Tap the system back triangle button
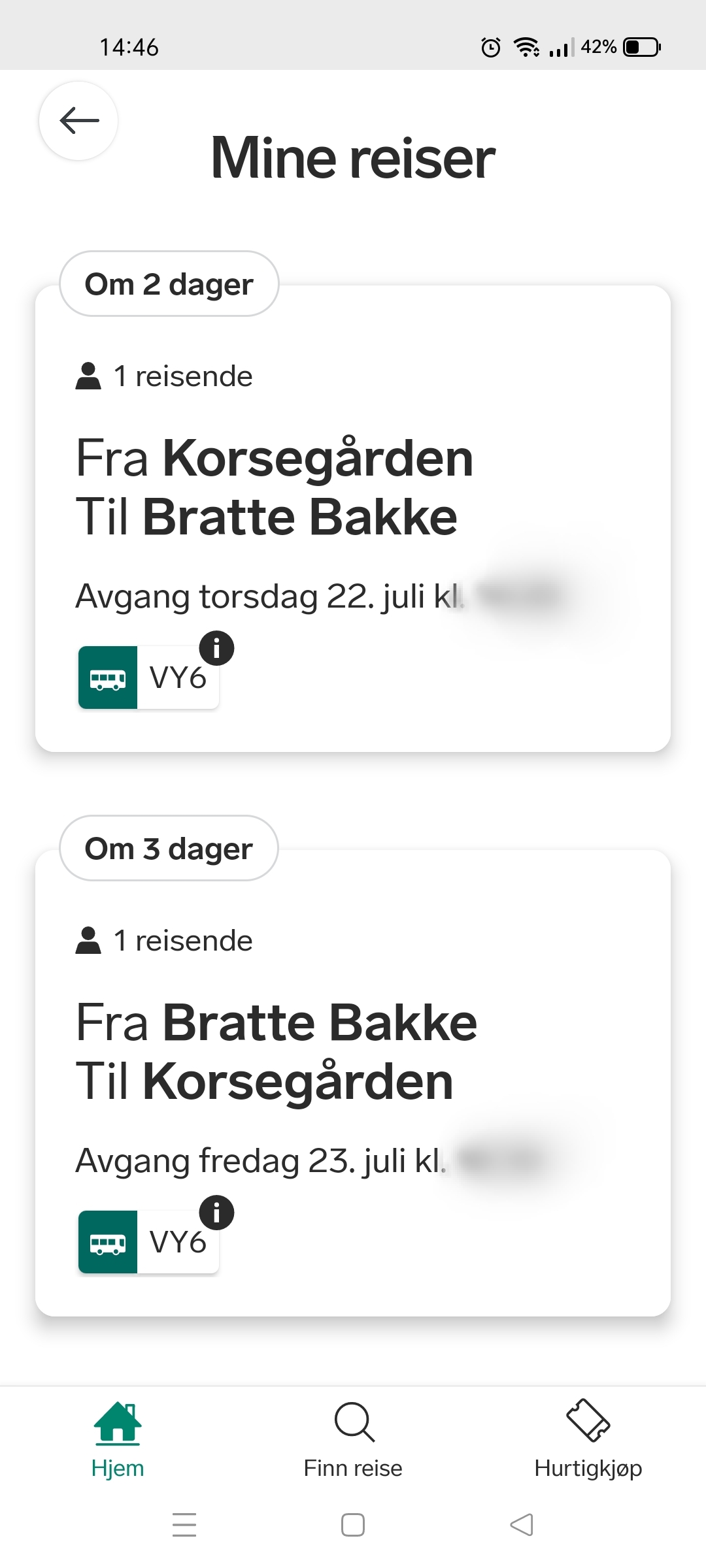The height and width of the screenshot is (1568, 706). point(522,1525)
